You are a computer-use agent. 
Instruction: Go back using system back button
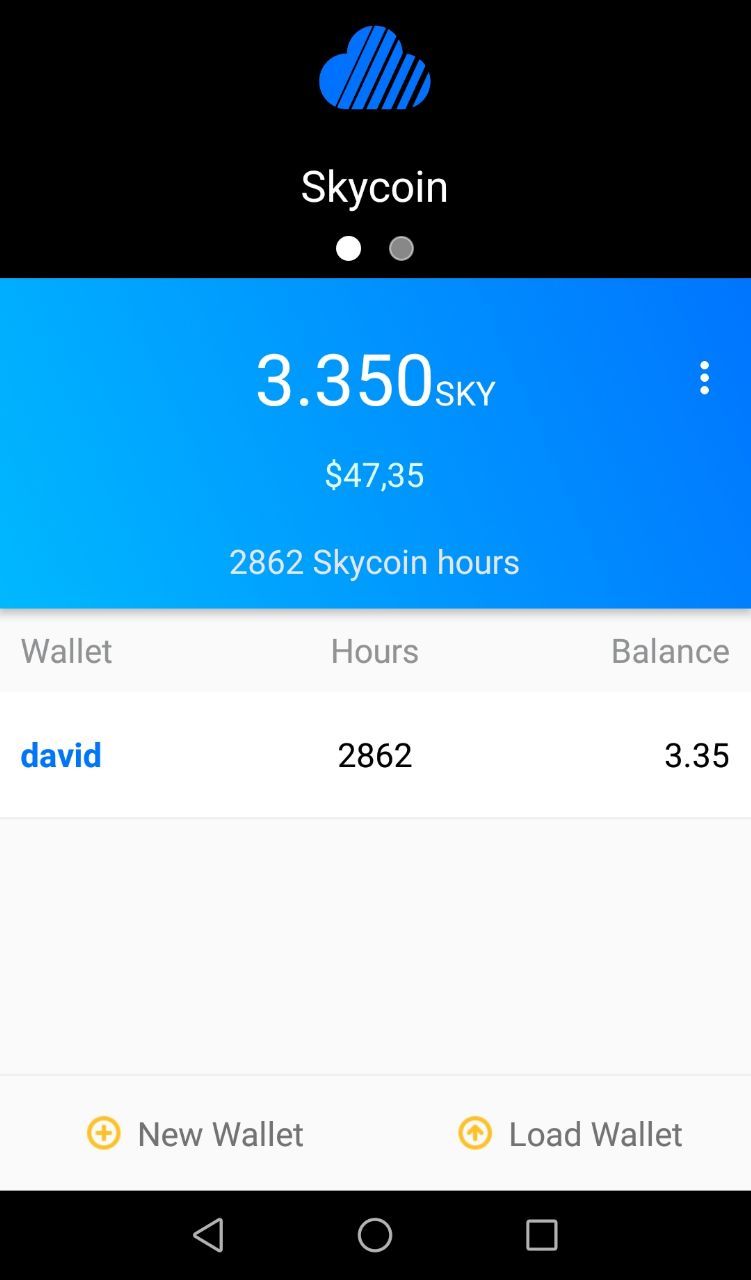[208, 1236]
